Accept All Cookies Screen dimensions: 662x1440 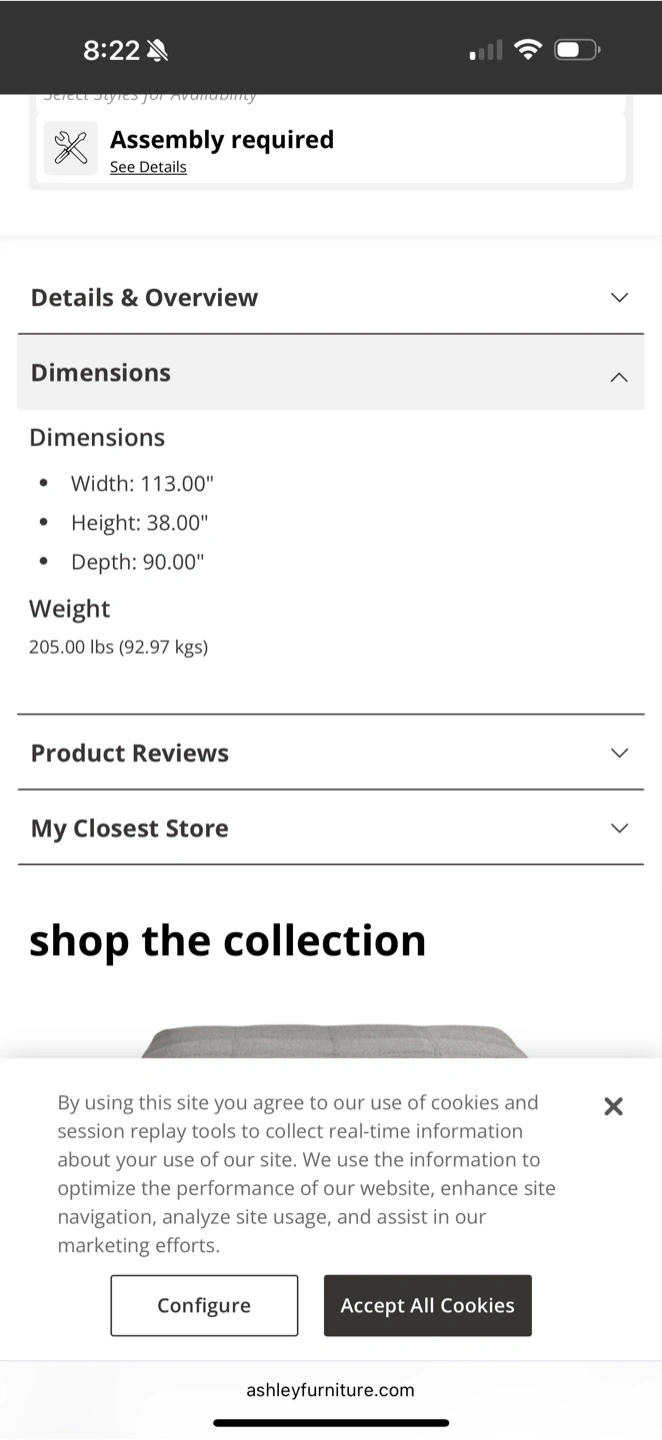tap(427, 1305)
